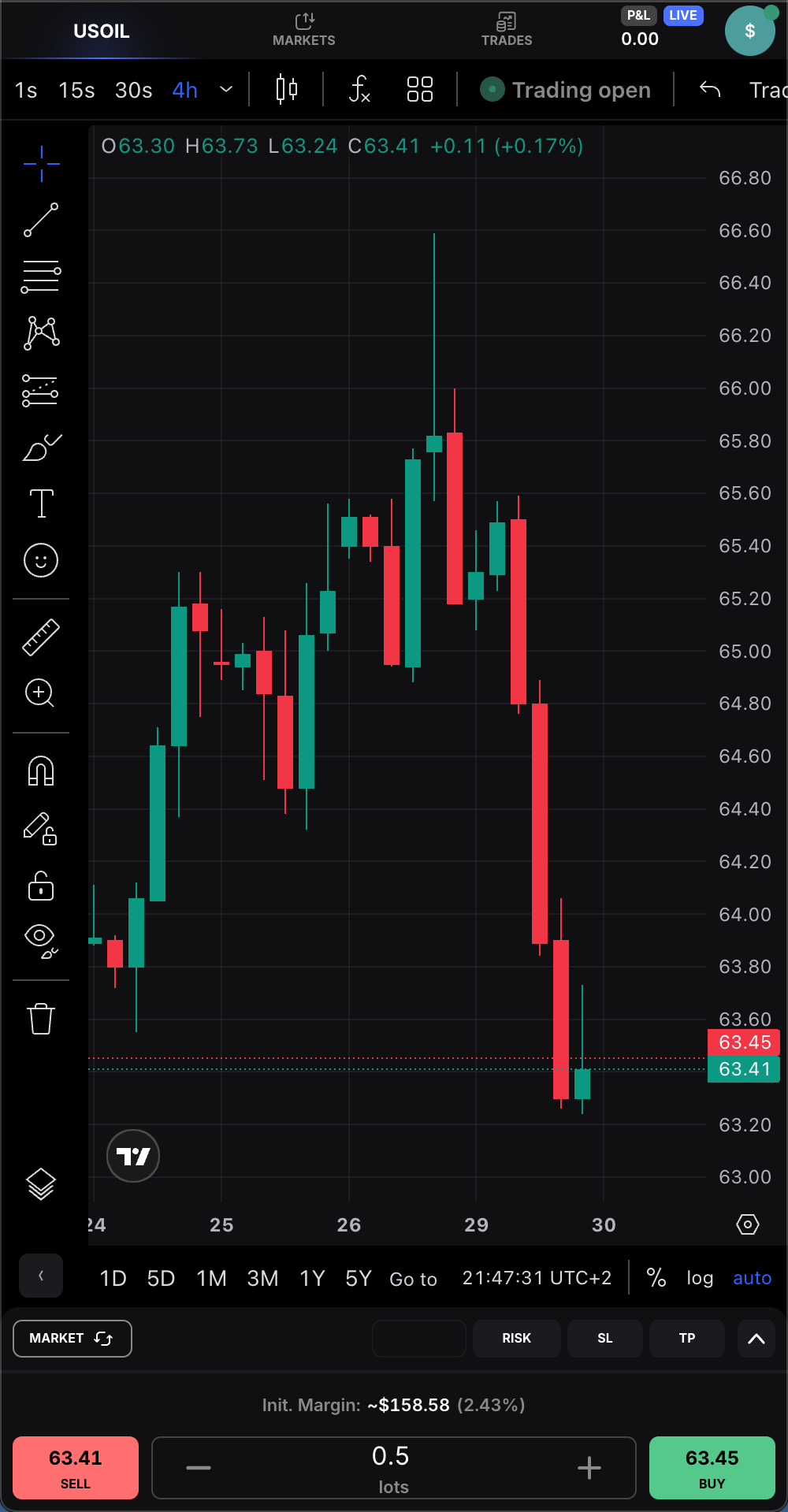
Task: Increase lot size with plus
Action: click(x=589, y=1468)
